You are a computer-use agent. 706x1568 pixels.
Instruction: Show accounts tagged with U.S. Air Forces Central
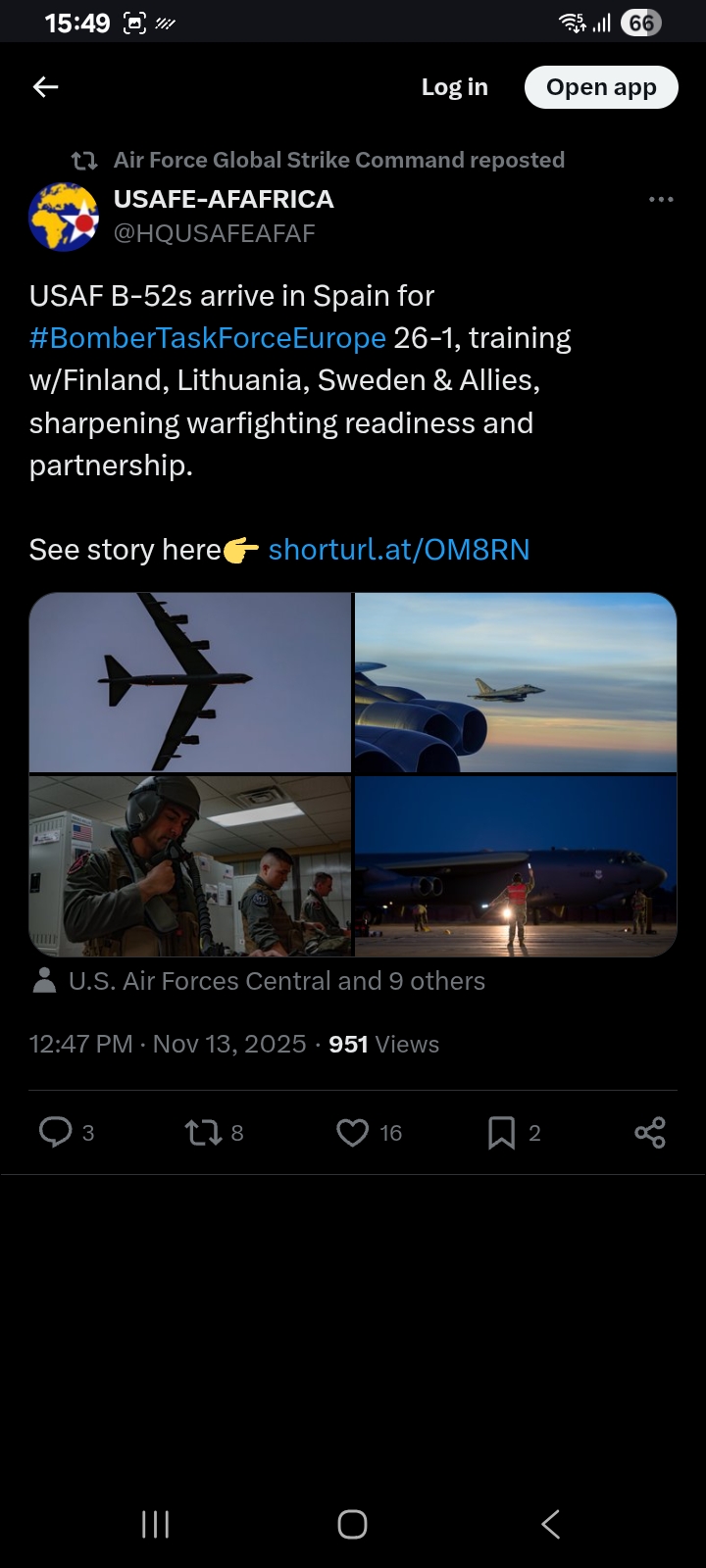click(277, 981)
